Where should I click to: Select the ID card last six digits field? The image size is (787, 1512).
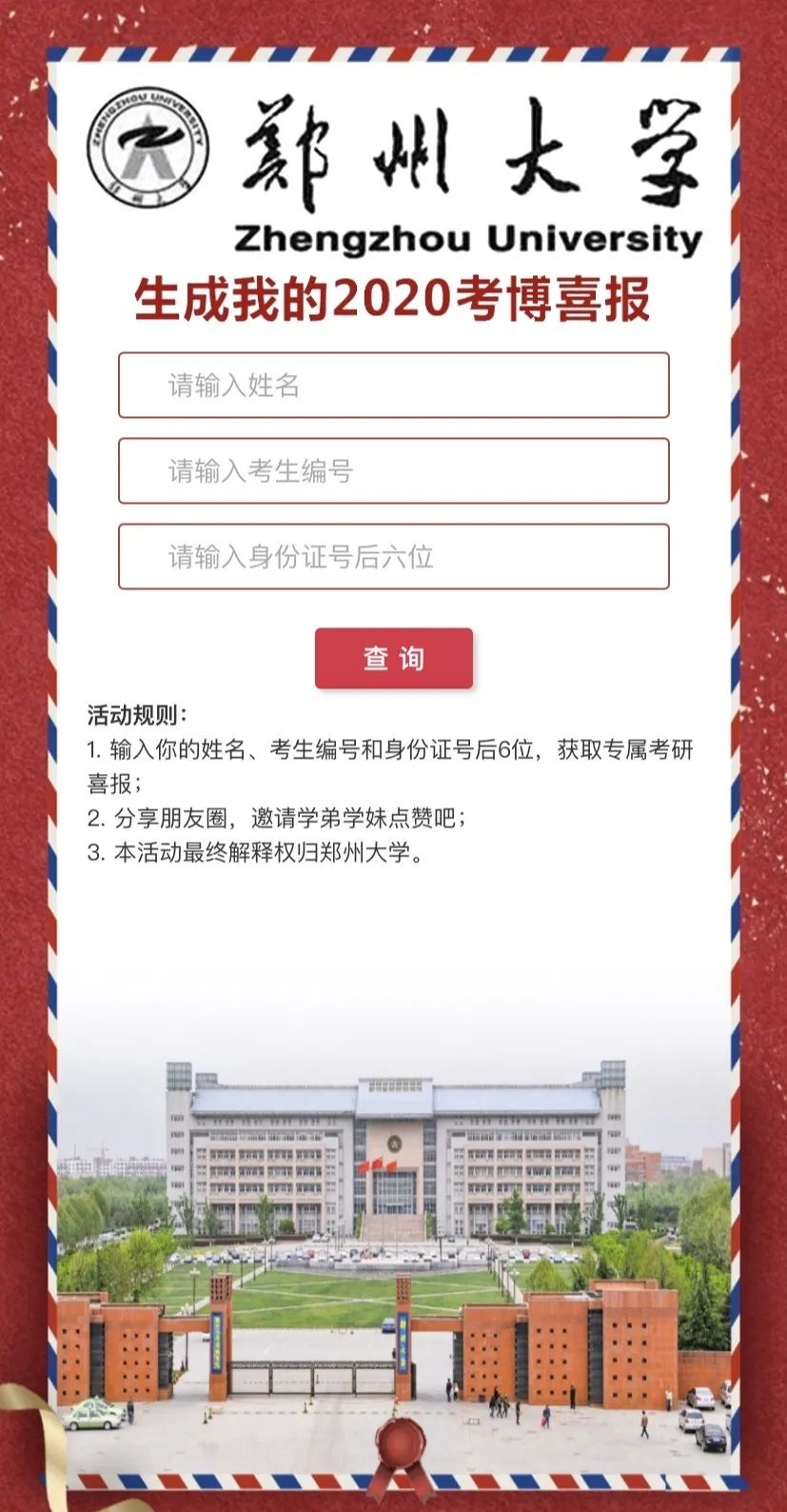(x=393, y=556)
